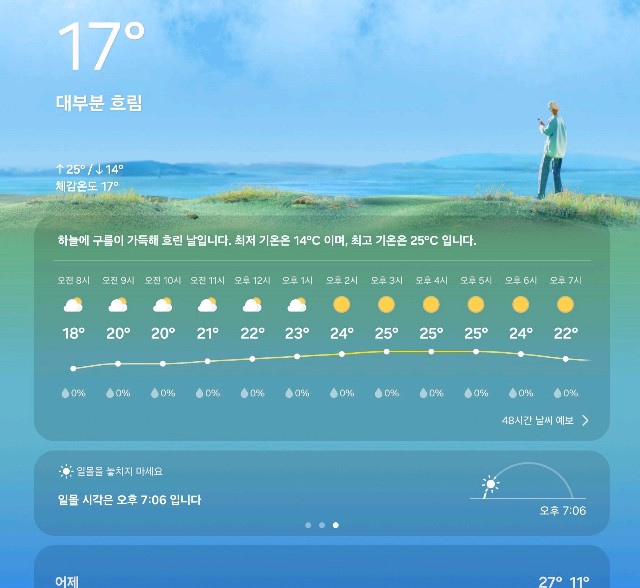Tap the page indicator dots under the sunset card
The height and width of the screenshot is (588, 640).
coord(321,524)
